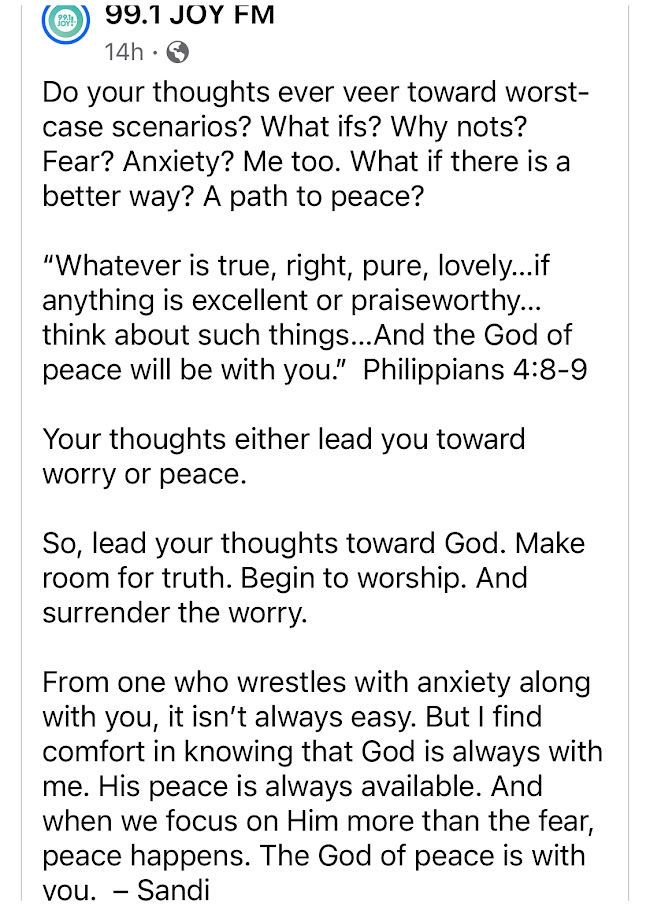Open the post via its 14h timestamp
Screen dimensions: 650x913
click(x=124, y=52)
